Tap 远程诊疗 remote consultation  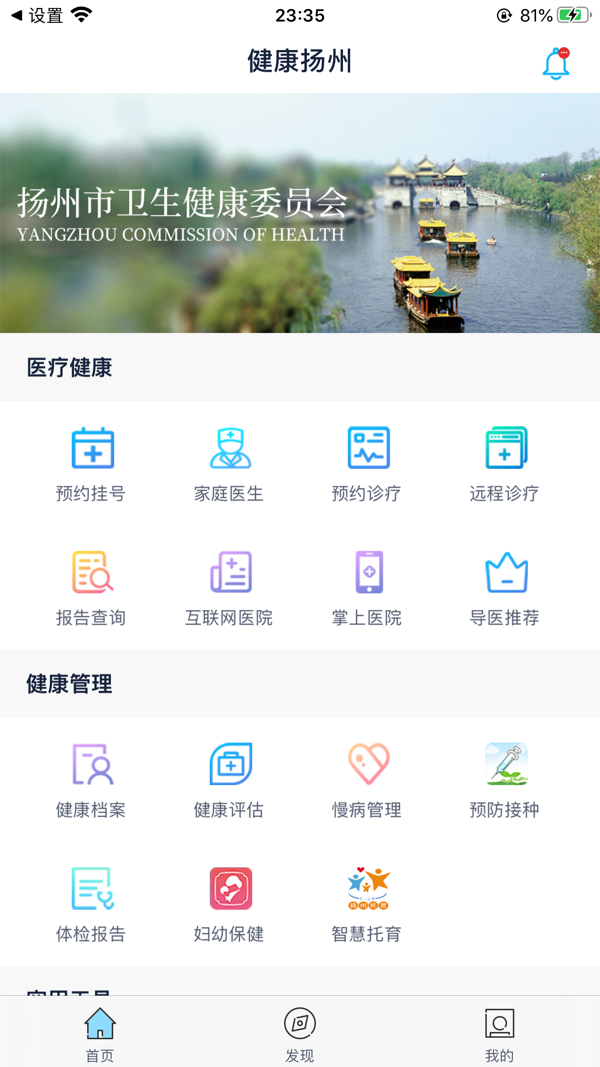coord(505,463)
